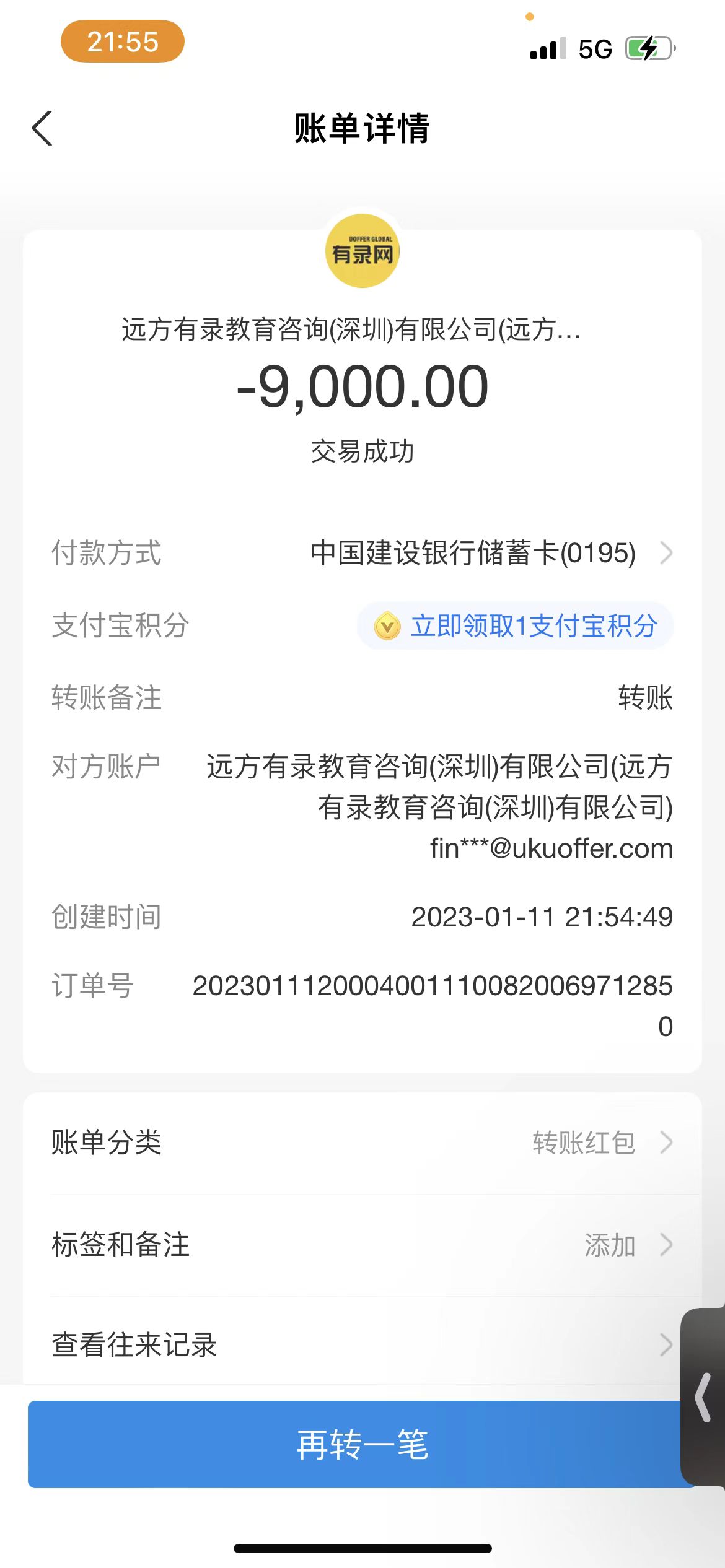Claim 立即领取1支付宝积分 reward
This screenshot has width=725, height=1568.
pyautogui.click(x=516, y=625)
